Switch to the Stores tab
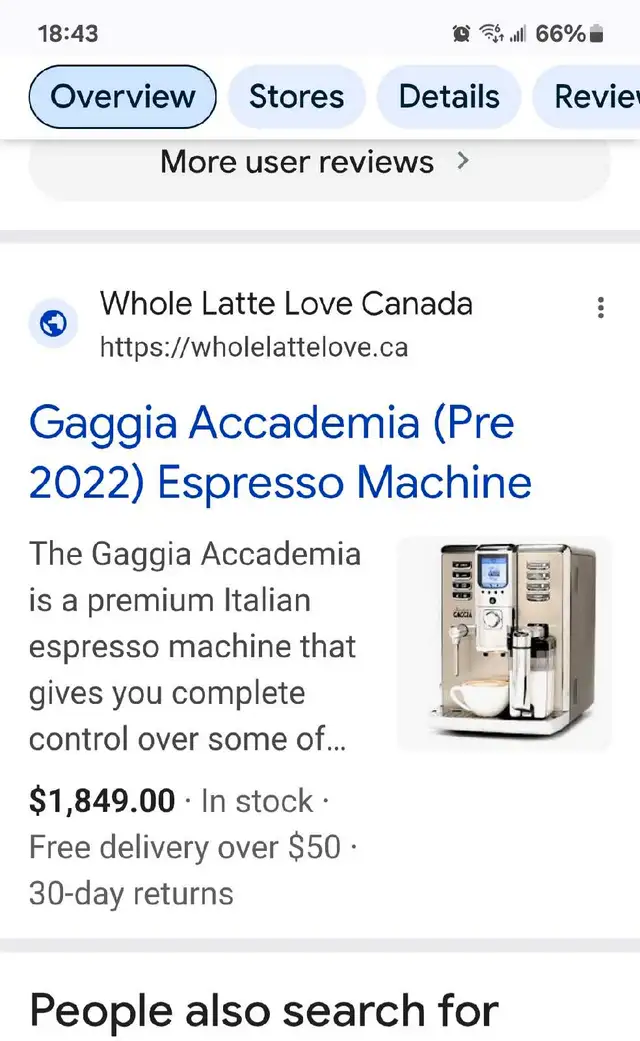The height and width of the screenshot is (1041, 640). point(297,97)
